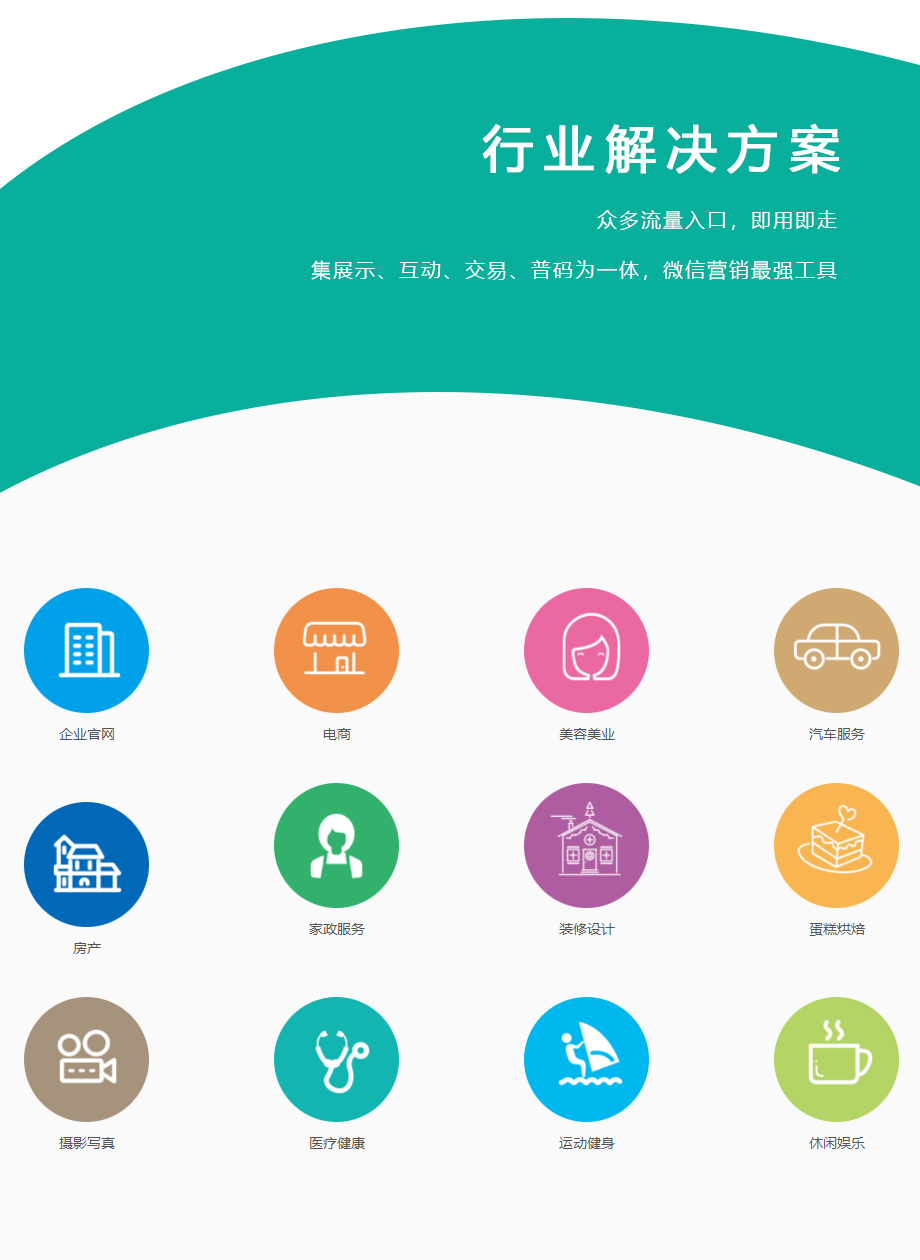Screen dimensions: 920x1260
Task: Open 摄影写真 solution
Action: [x=86, y=1059]
